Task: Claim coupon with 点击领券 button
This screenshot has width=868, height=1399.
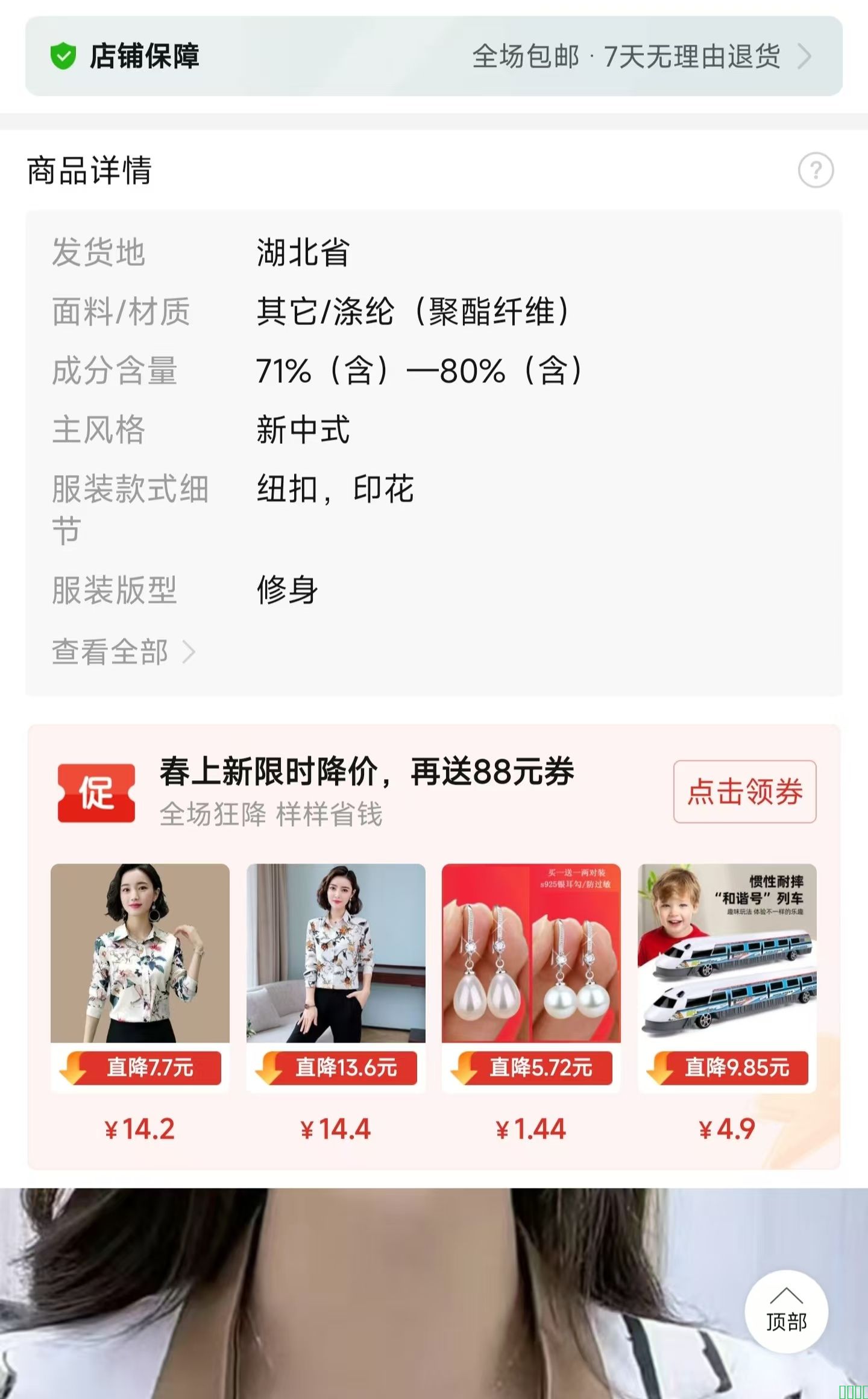Action: pos(744,791)
